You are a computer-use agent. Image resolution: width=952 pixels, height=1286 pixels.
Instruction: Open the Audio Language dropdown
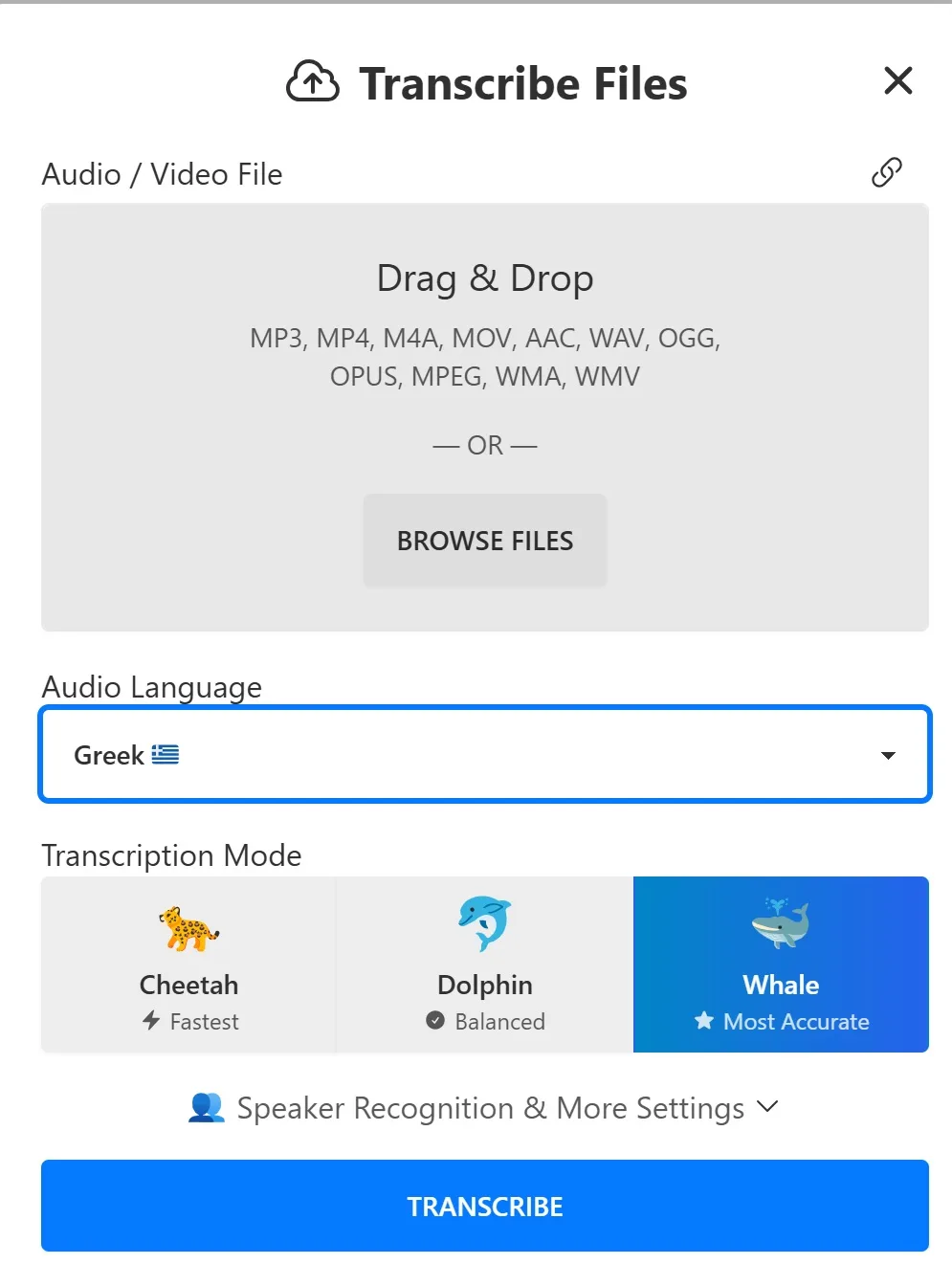coord(484,755)
